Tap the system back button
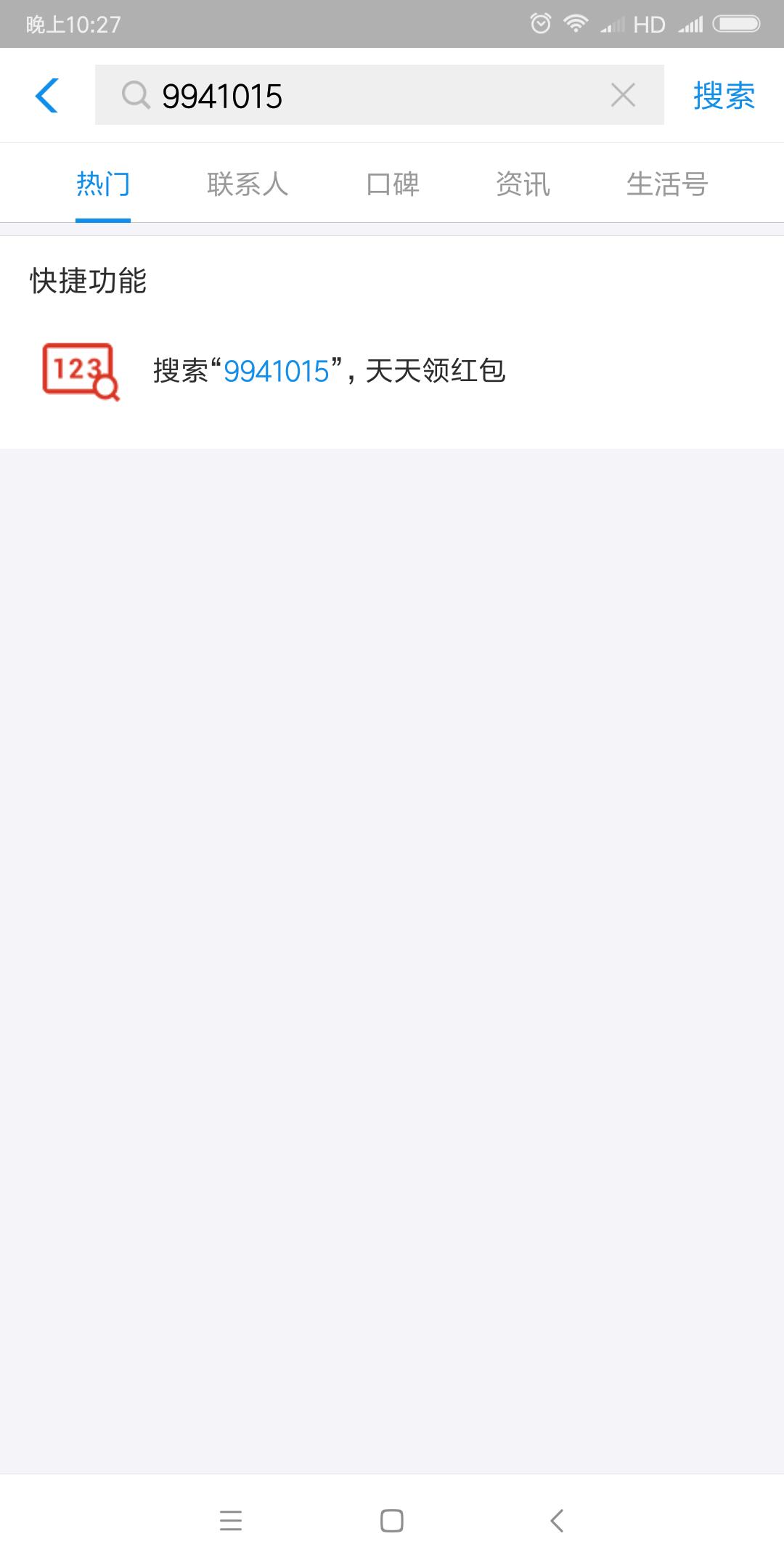 tap(557, 1521)
